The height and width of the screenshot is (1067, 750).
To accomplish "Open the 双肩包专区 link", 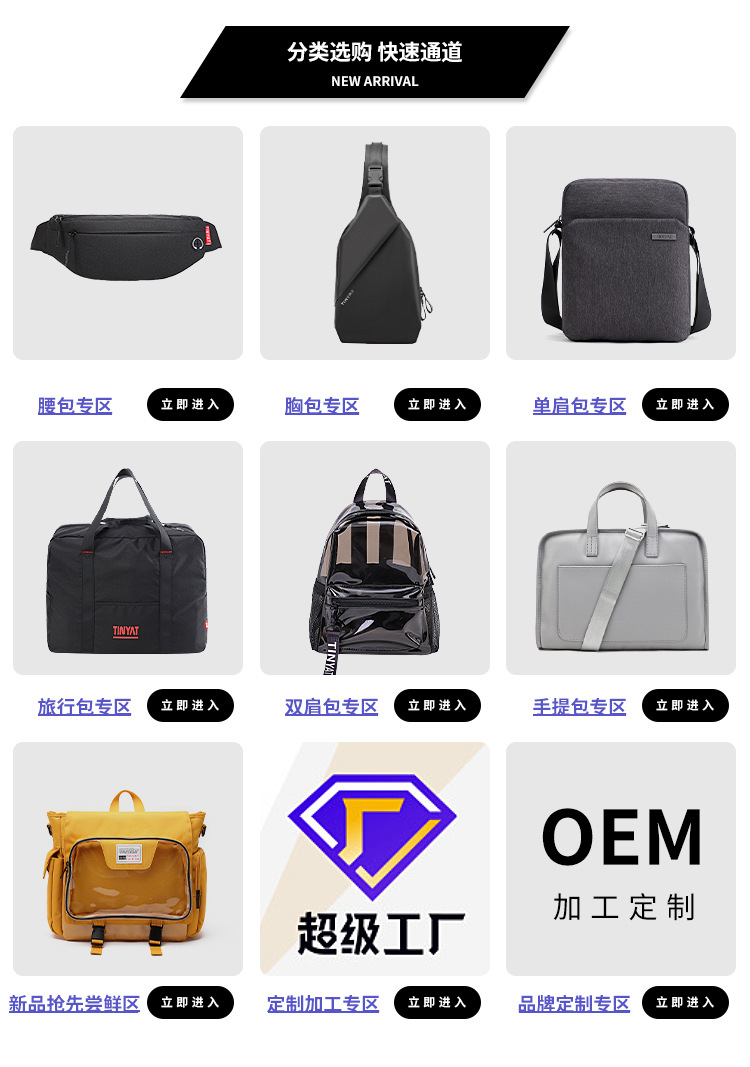I will coord(331,707).
